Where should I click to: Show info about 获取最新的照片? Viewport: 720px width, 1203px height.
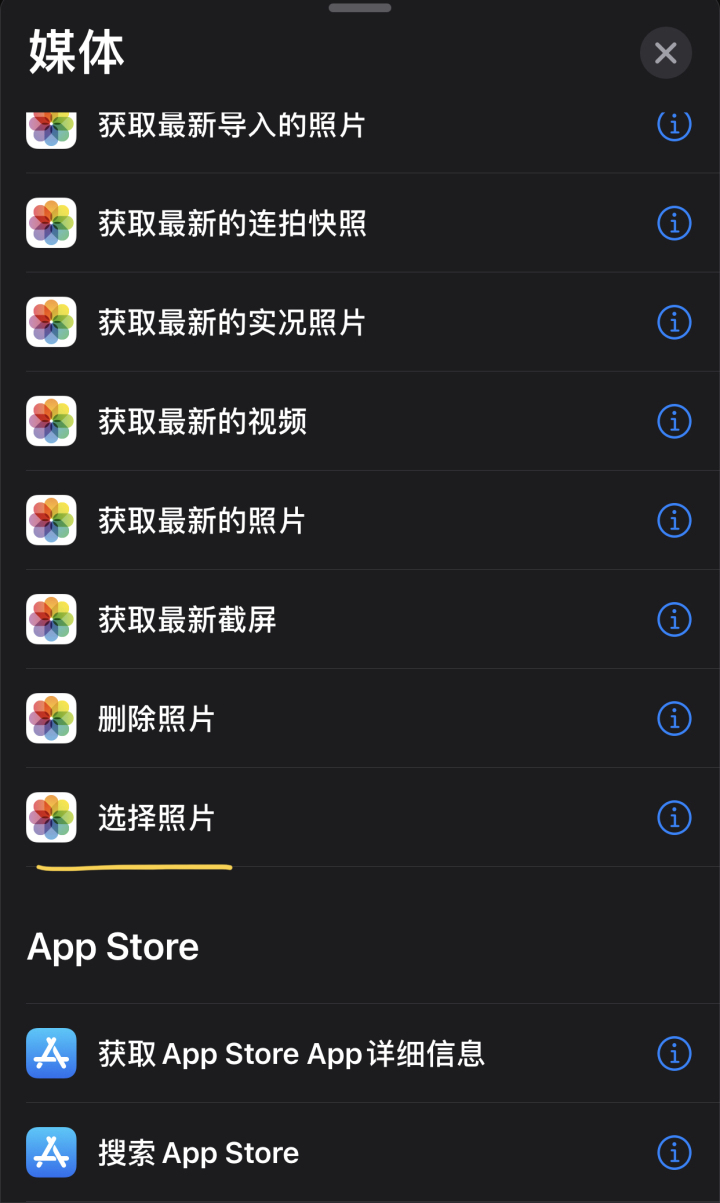click(674, 520)
